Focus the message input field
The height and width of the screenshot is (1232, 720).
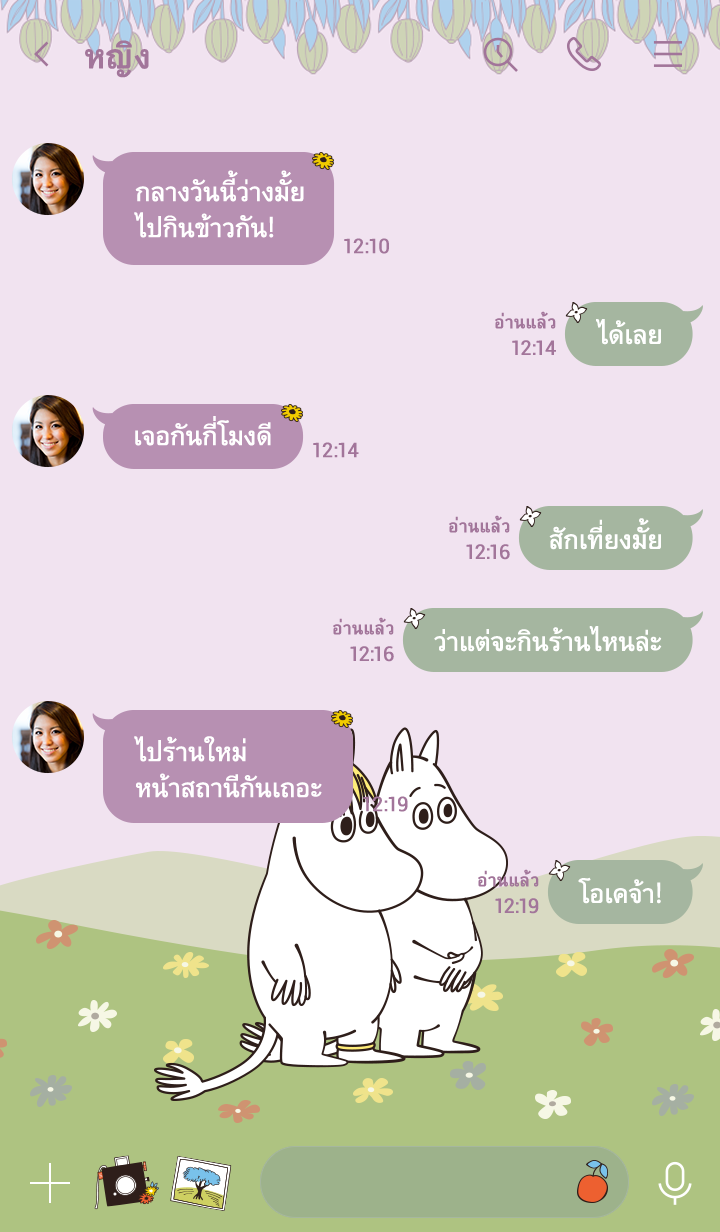point(415,1183)
